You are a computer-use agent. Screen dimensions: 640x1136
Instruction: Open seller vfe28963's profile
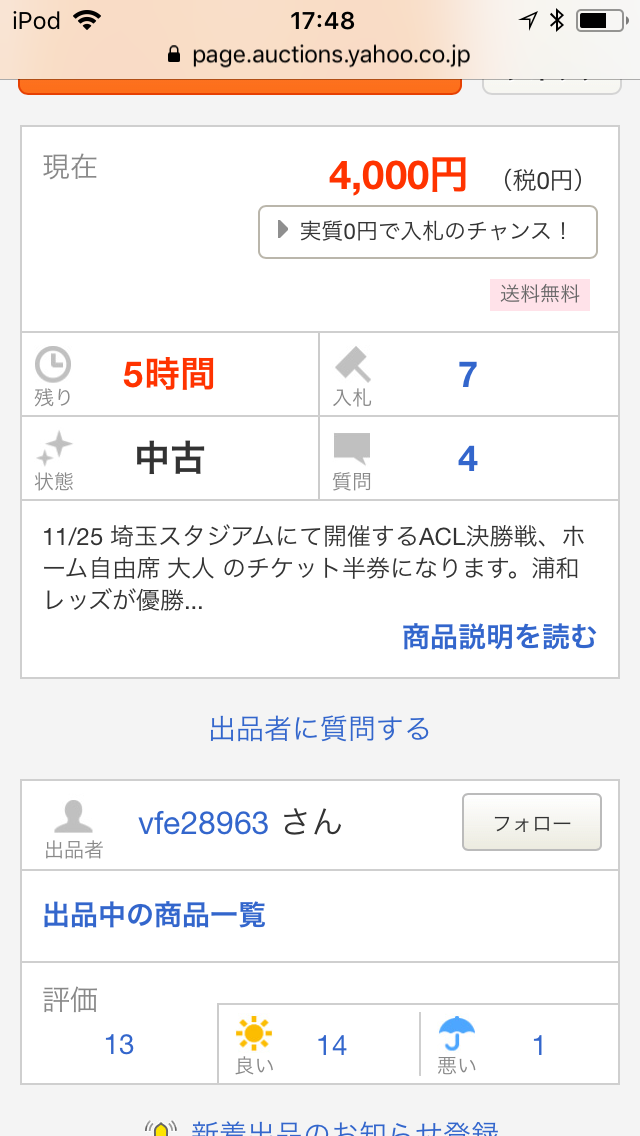click(x=204, y=823)
